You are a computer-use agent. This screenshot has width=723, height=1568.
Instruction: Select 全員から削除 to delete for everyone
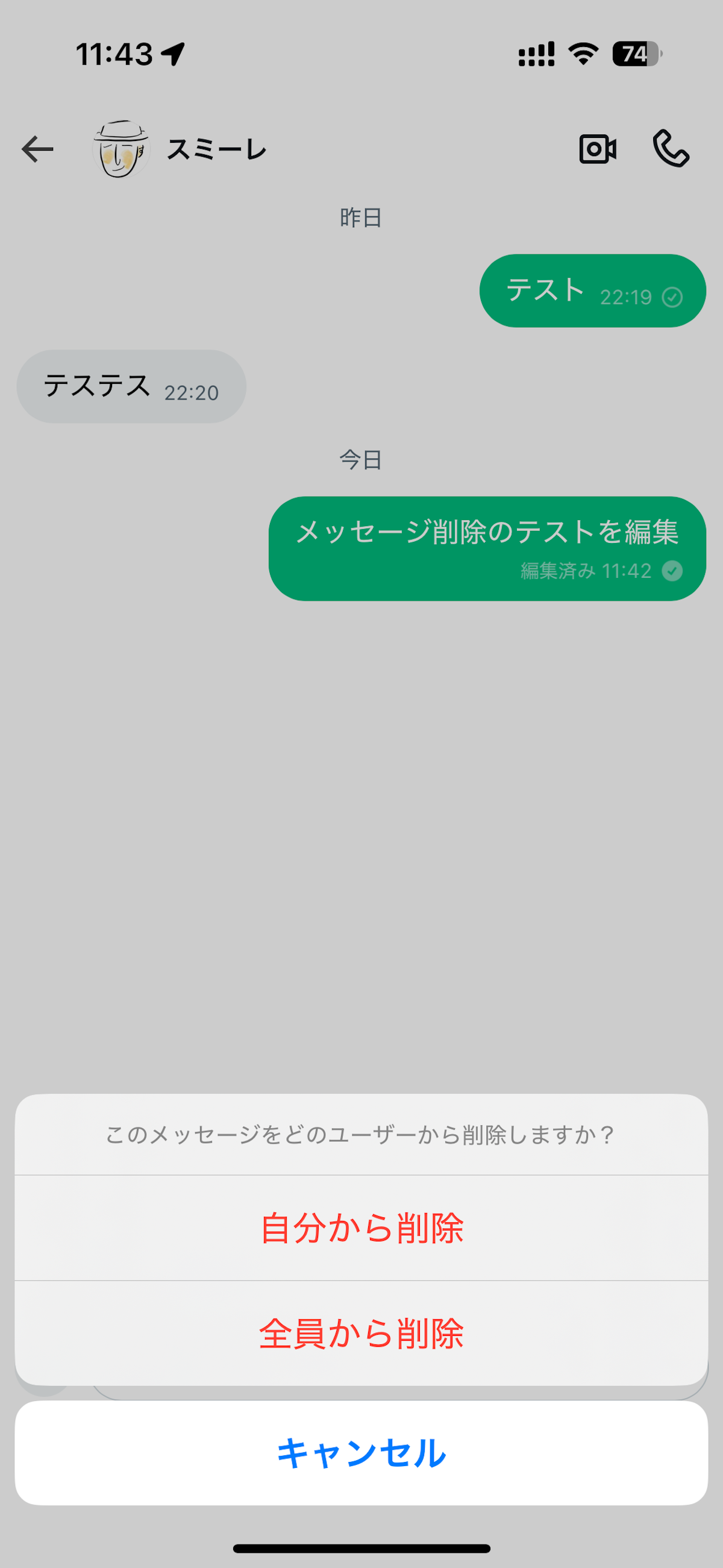(361, 1333)
